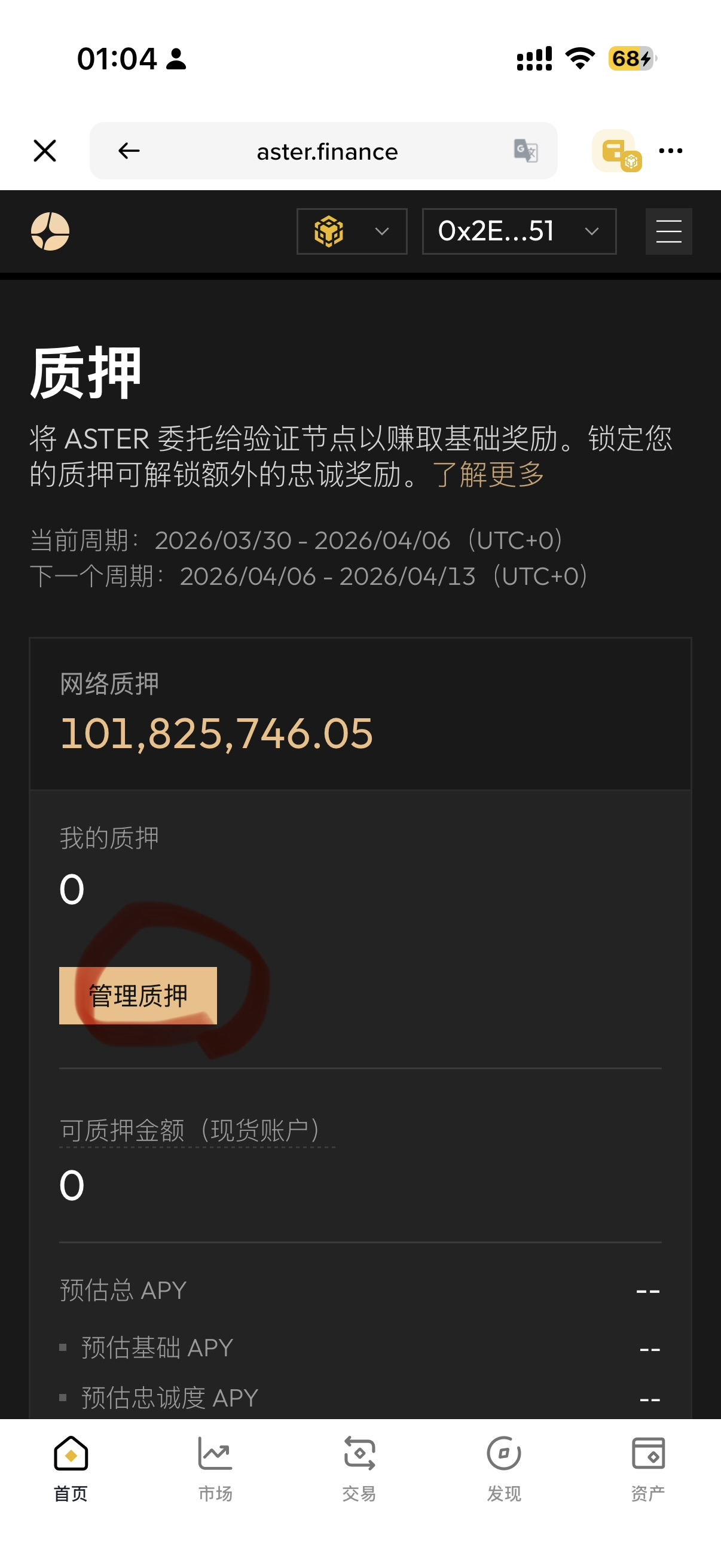This screenshot has width=721, height=1568.
Task: Tap the 管理质押 button
Action: coord(138,995)
